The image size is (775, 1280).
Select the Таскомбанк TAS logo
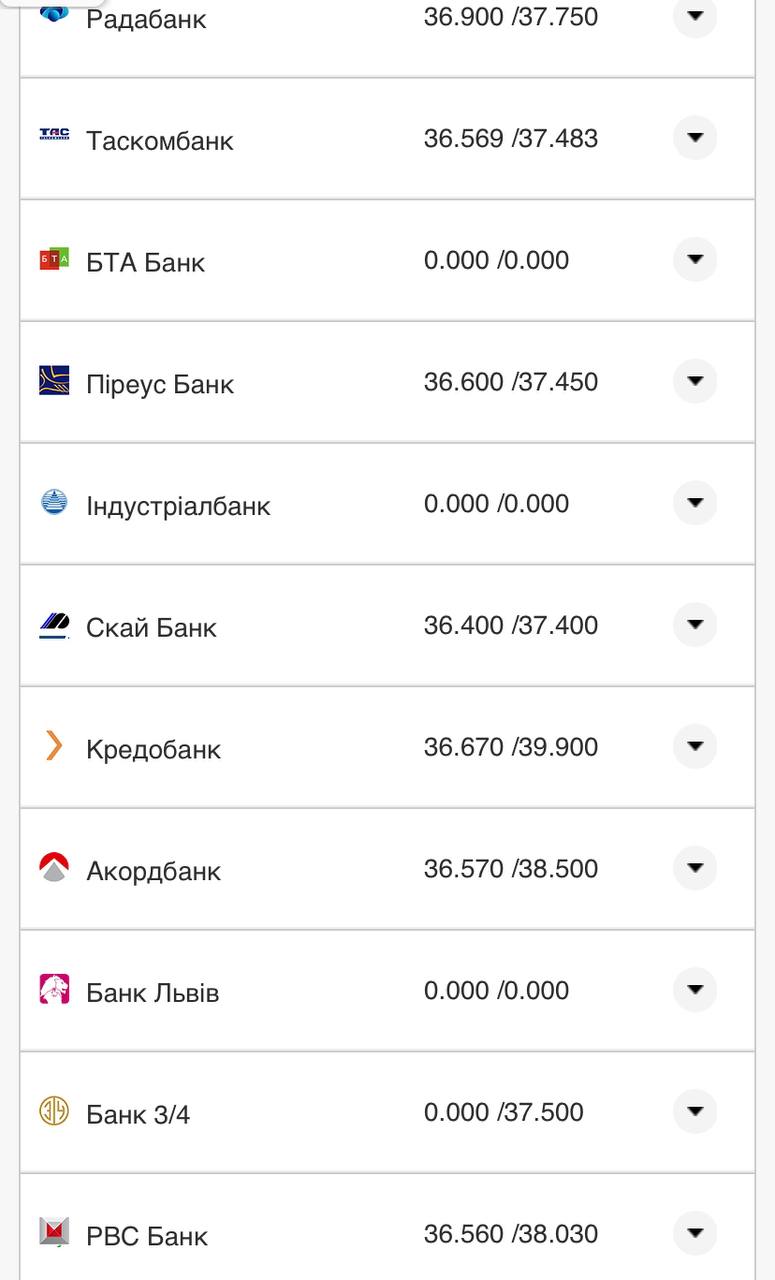52,138
